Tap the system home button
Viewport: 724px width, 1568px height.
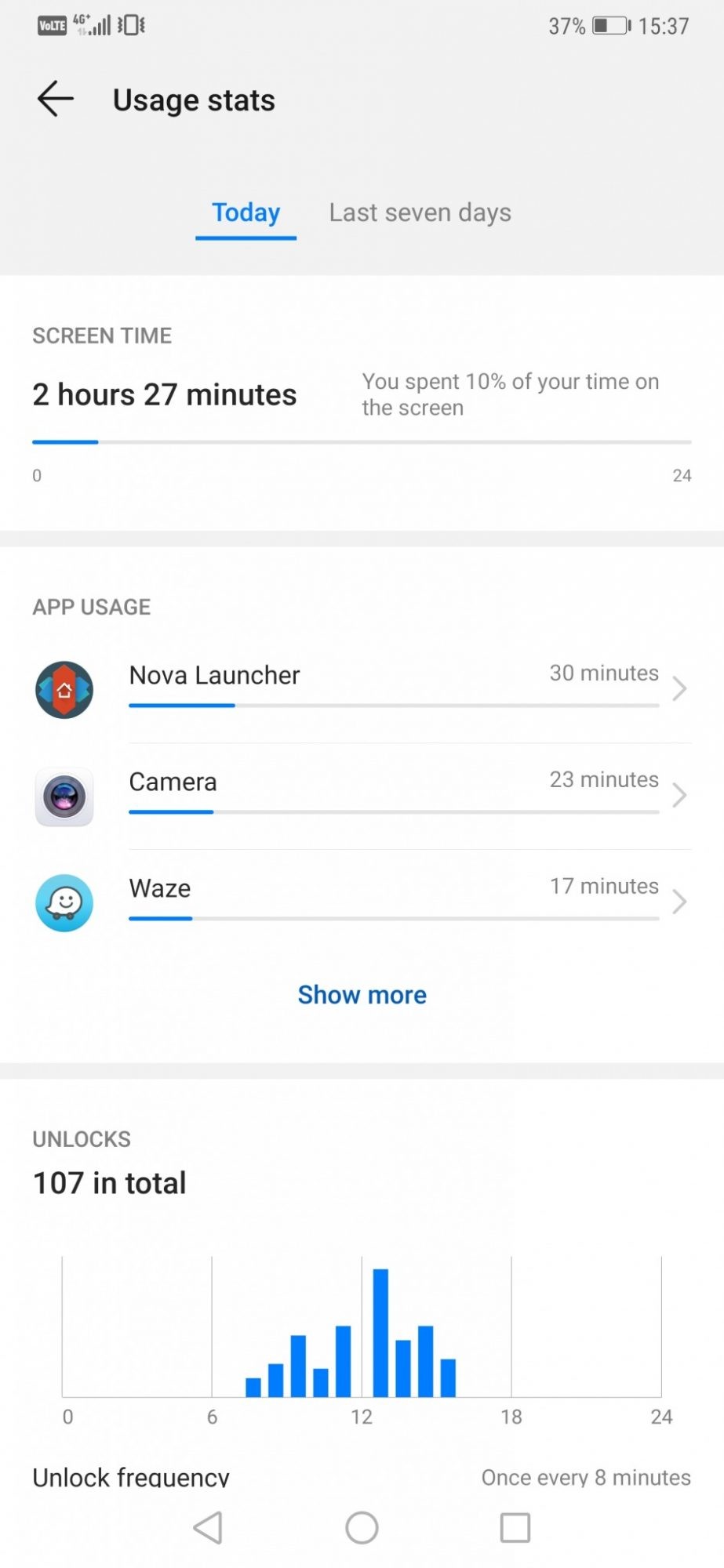(x=362, y=1527)
